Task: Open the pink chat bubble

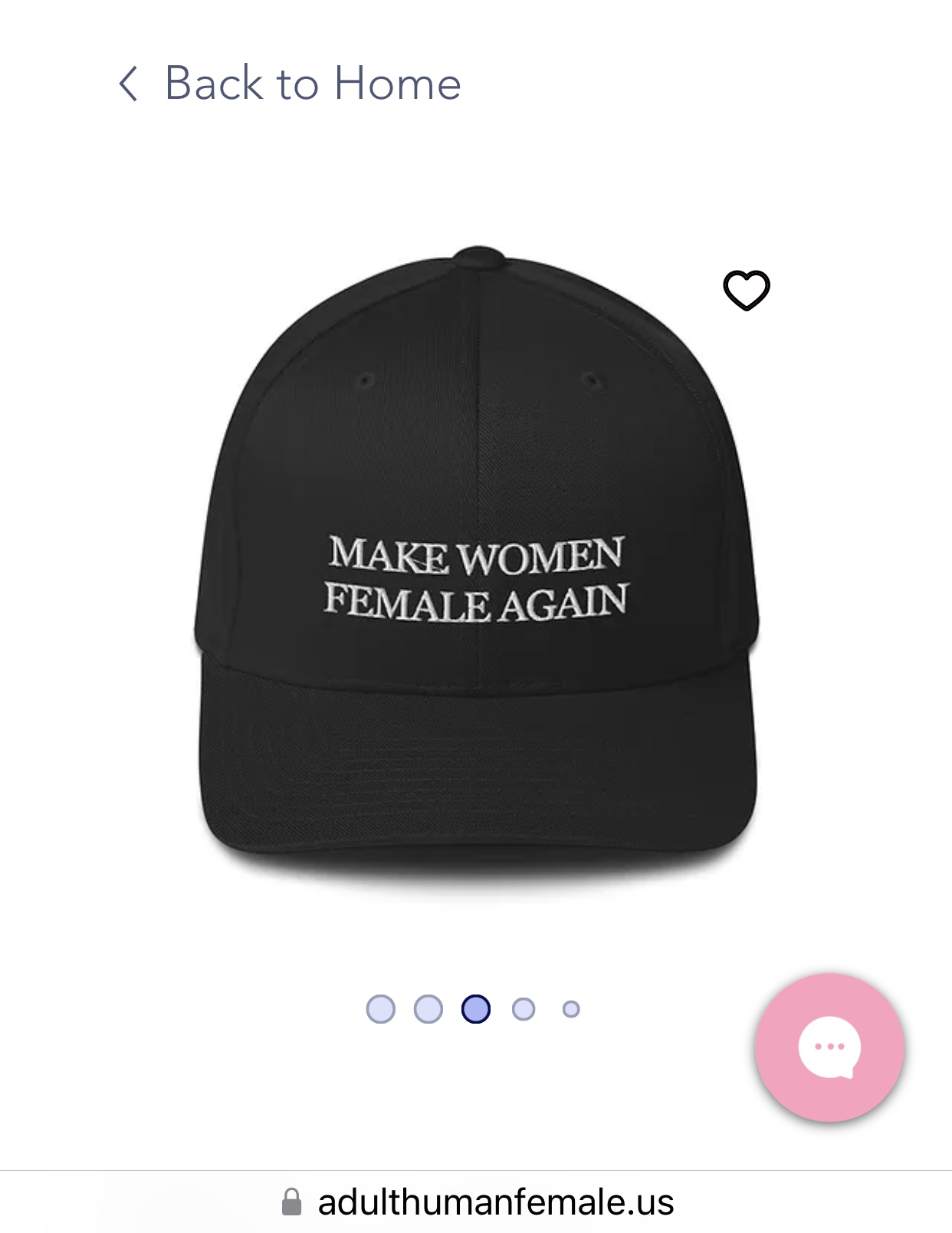Action: tap(829, 1047)
